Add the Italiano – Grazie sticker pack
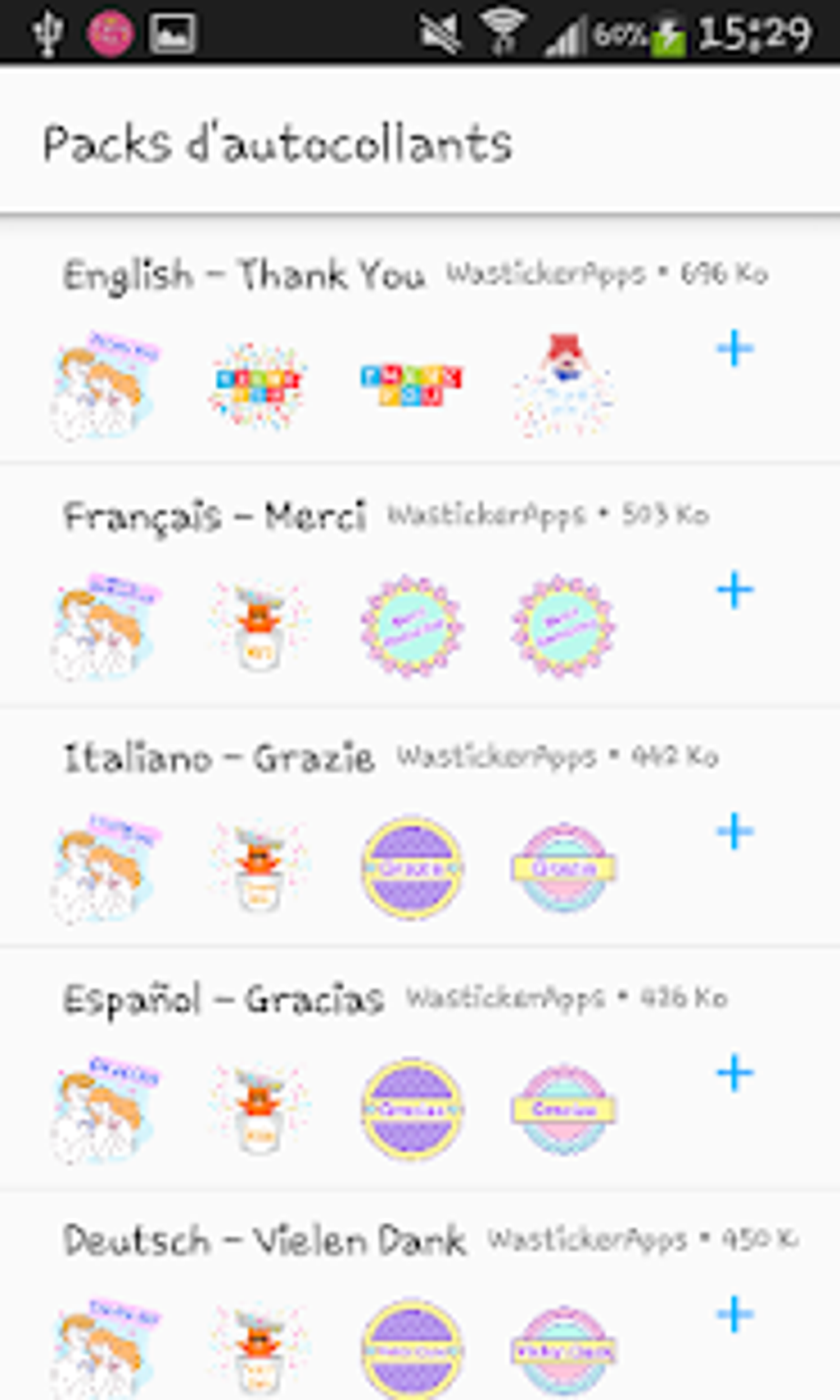Viewport: 840px width, 1400px height. [x=735, y=832]
